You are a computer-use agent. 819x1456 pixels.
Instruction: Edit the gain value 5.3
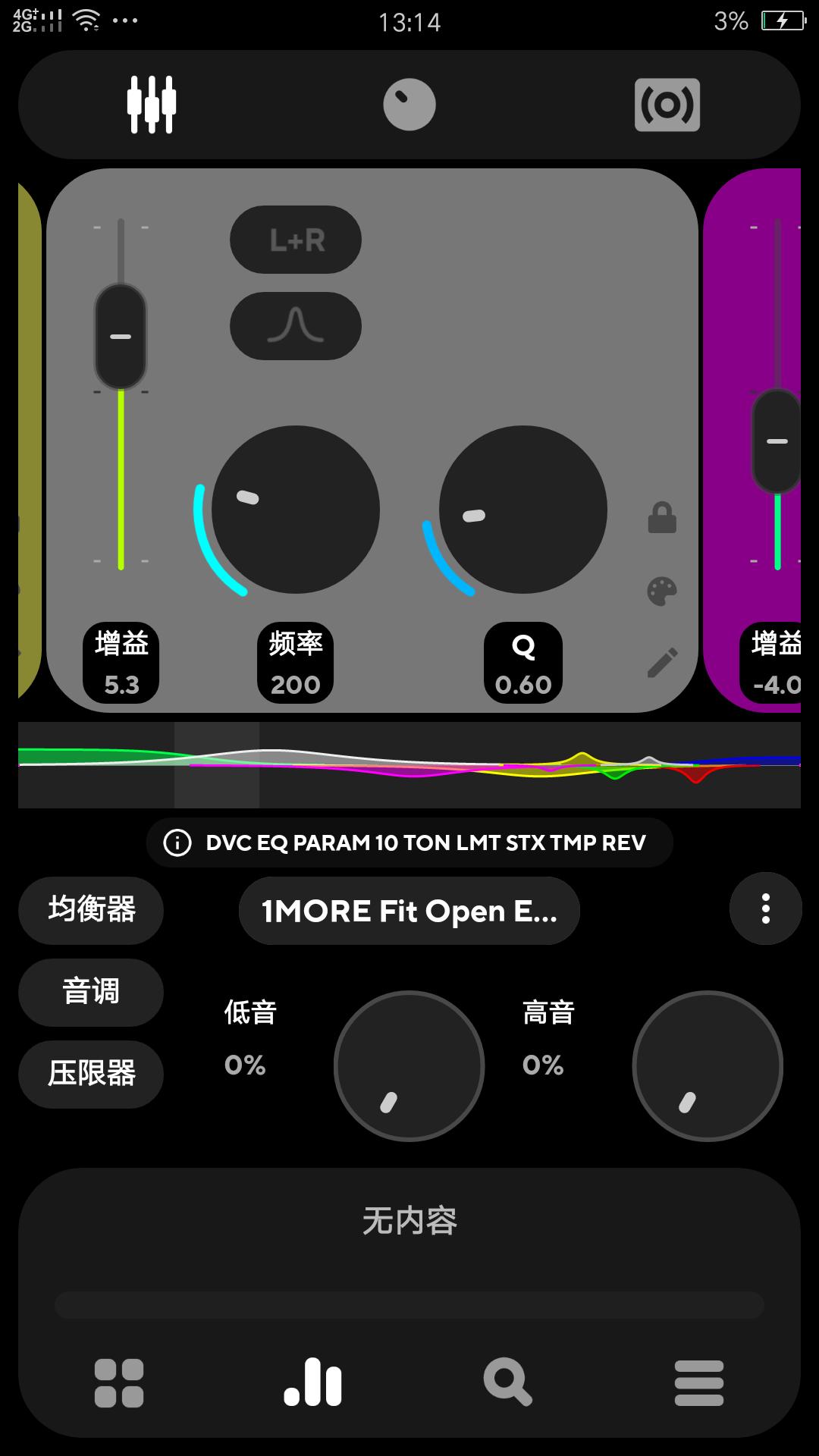pyautogui.click(x=121, y=664)
